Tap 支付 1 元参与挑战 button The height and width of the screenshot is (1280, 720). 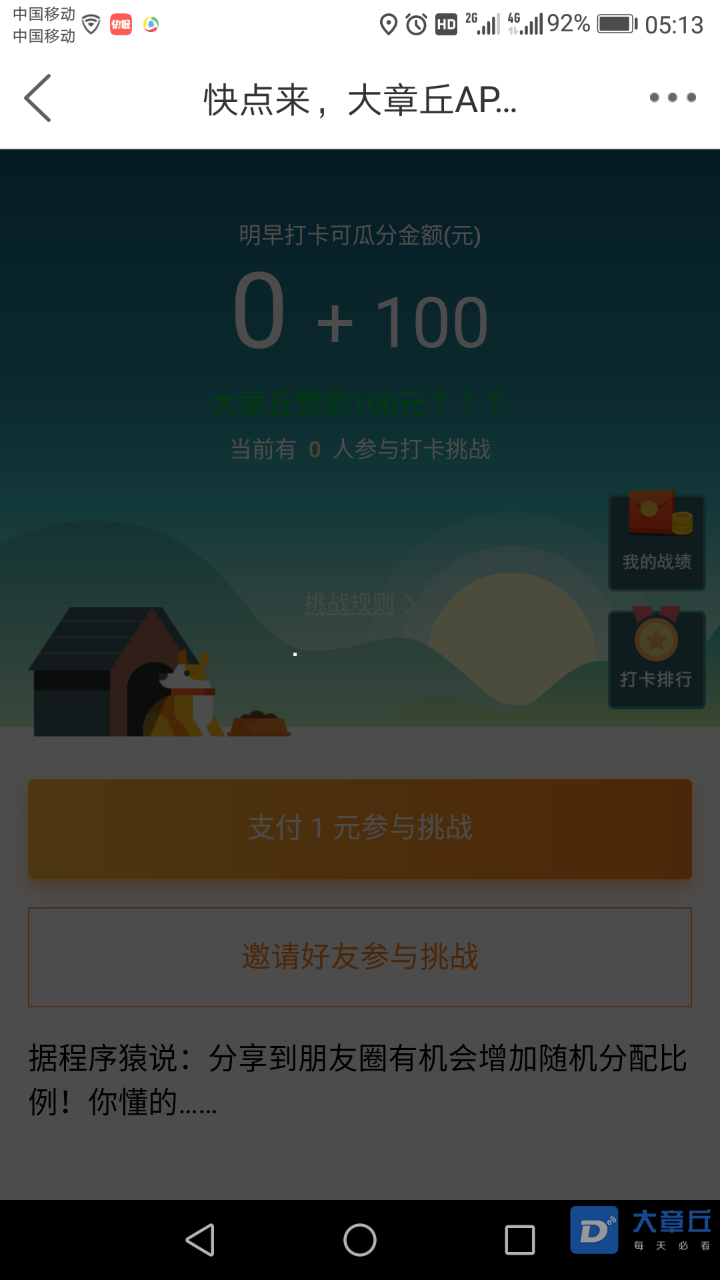[360, 829]
